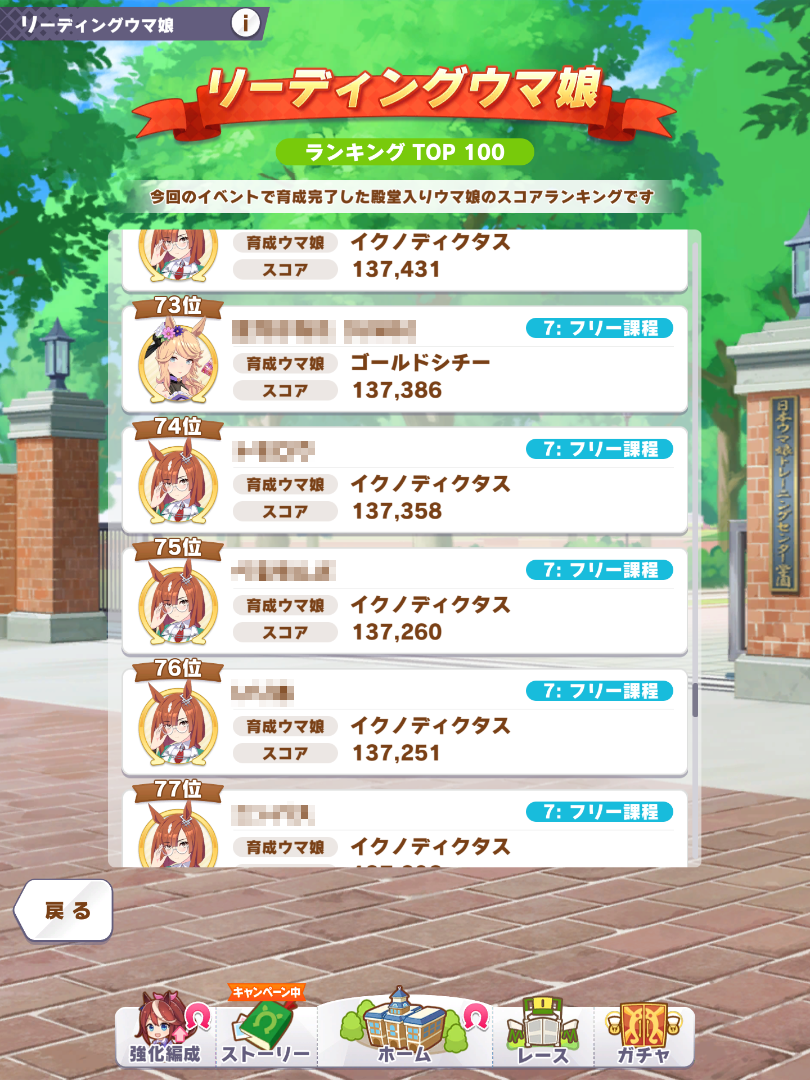
Task: Select the 74位 ranking entry
Action: (405, 481)
